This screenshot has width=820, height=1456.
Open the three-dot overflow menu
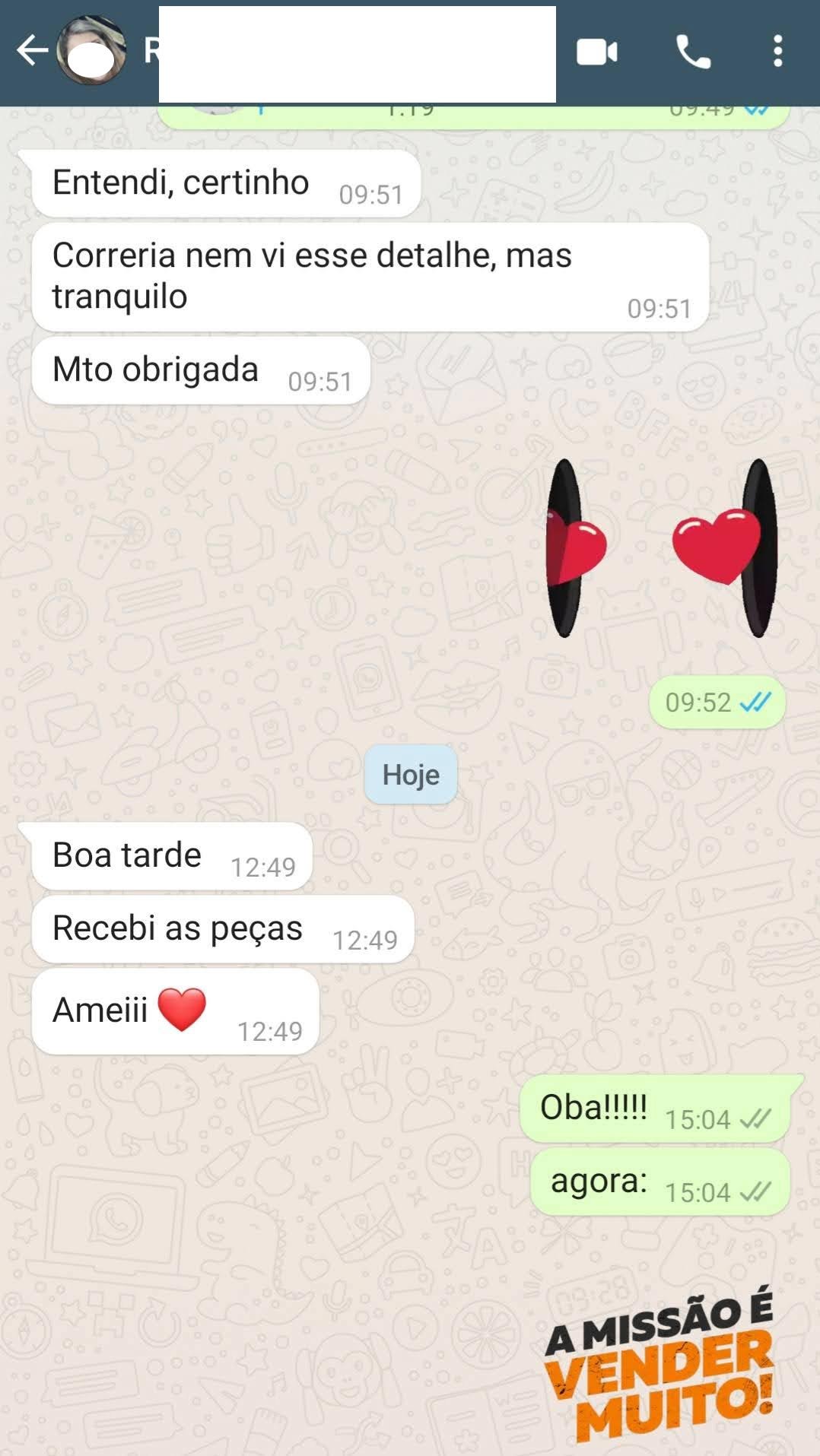(x=777, y=52)
